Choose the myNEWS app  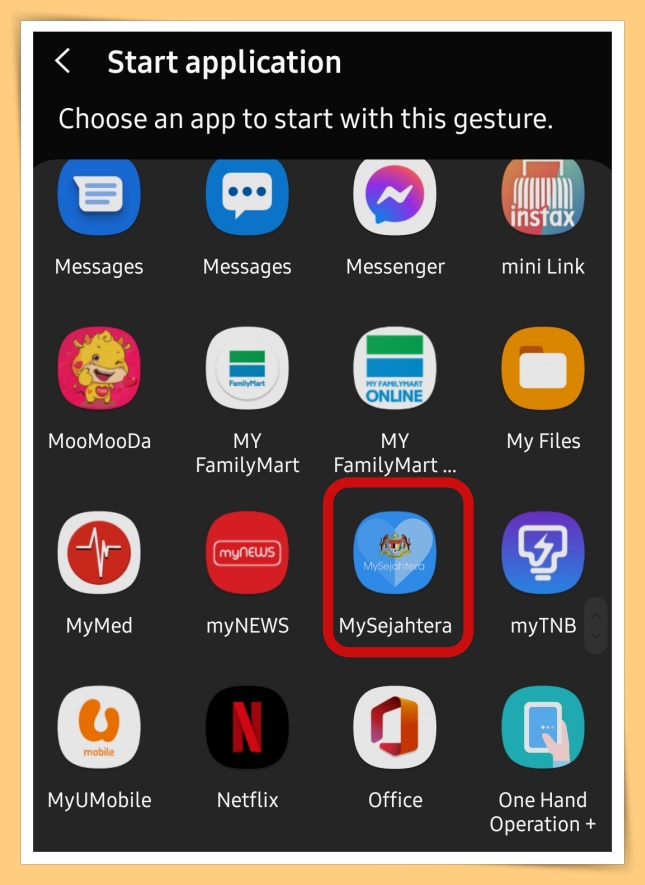click(x=247, y=553)
